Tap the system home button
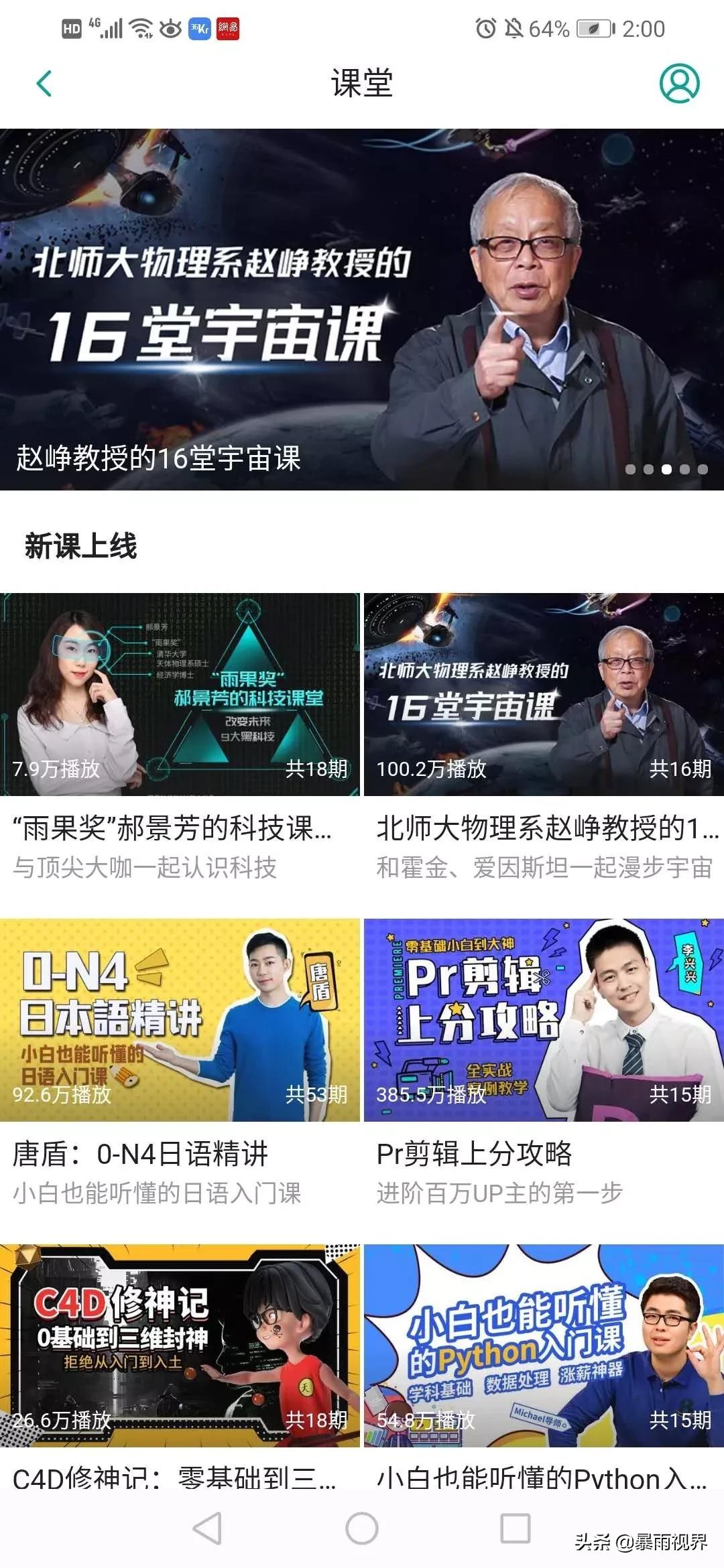 pyautogui.click(x=362, y=1528)
